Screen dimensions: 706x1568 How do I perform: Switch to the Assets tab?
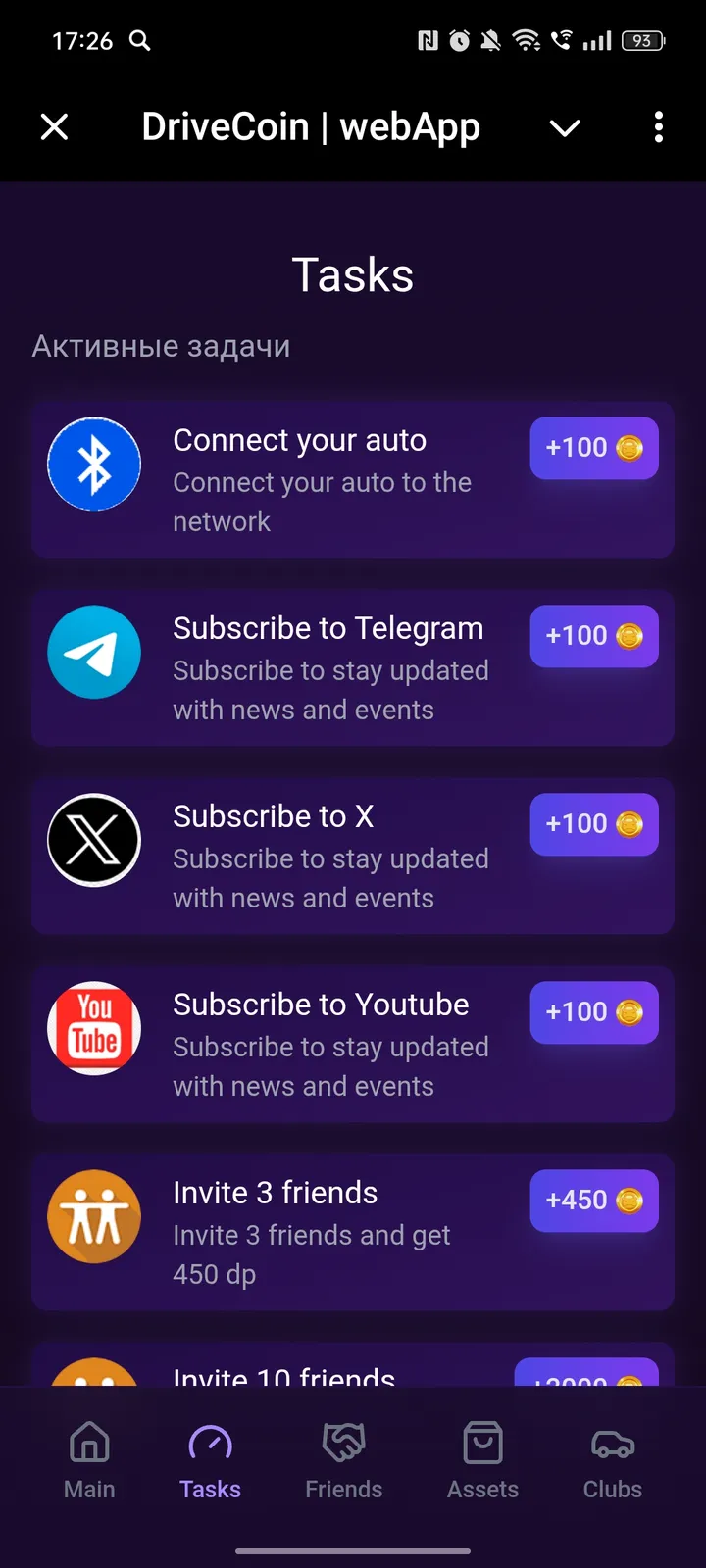point(482,1442)
